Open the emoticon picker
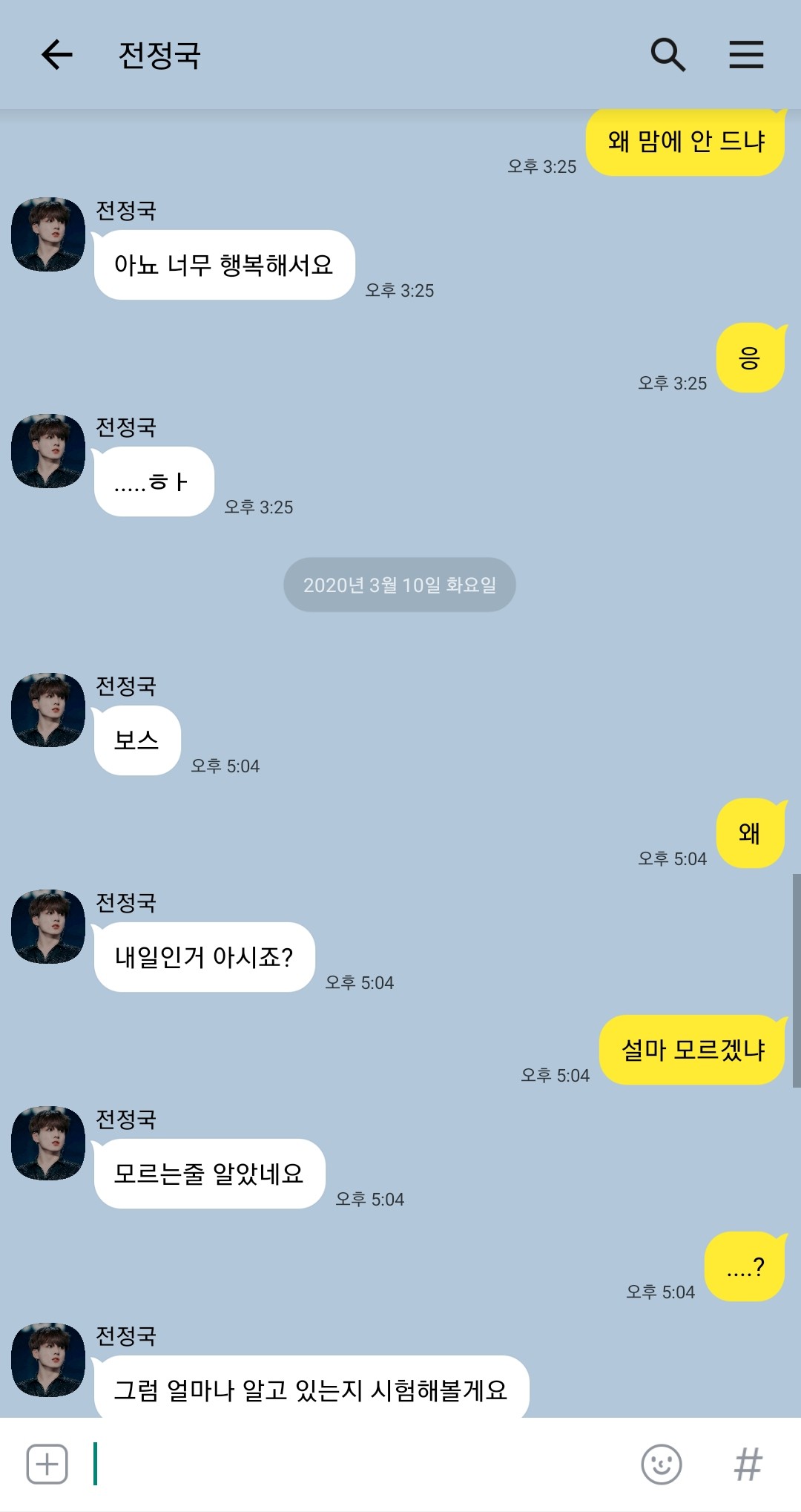The image size is (801, 1512). click(661, 1464)
